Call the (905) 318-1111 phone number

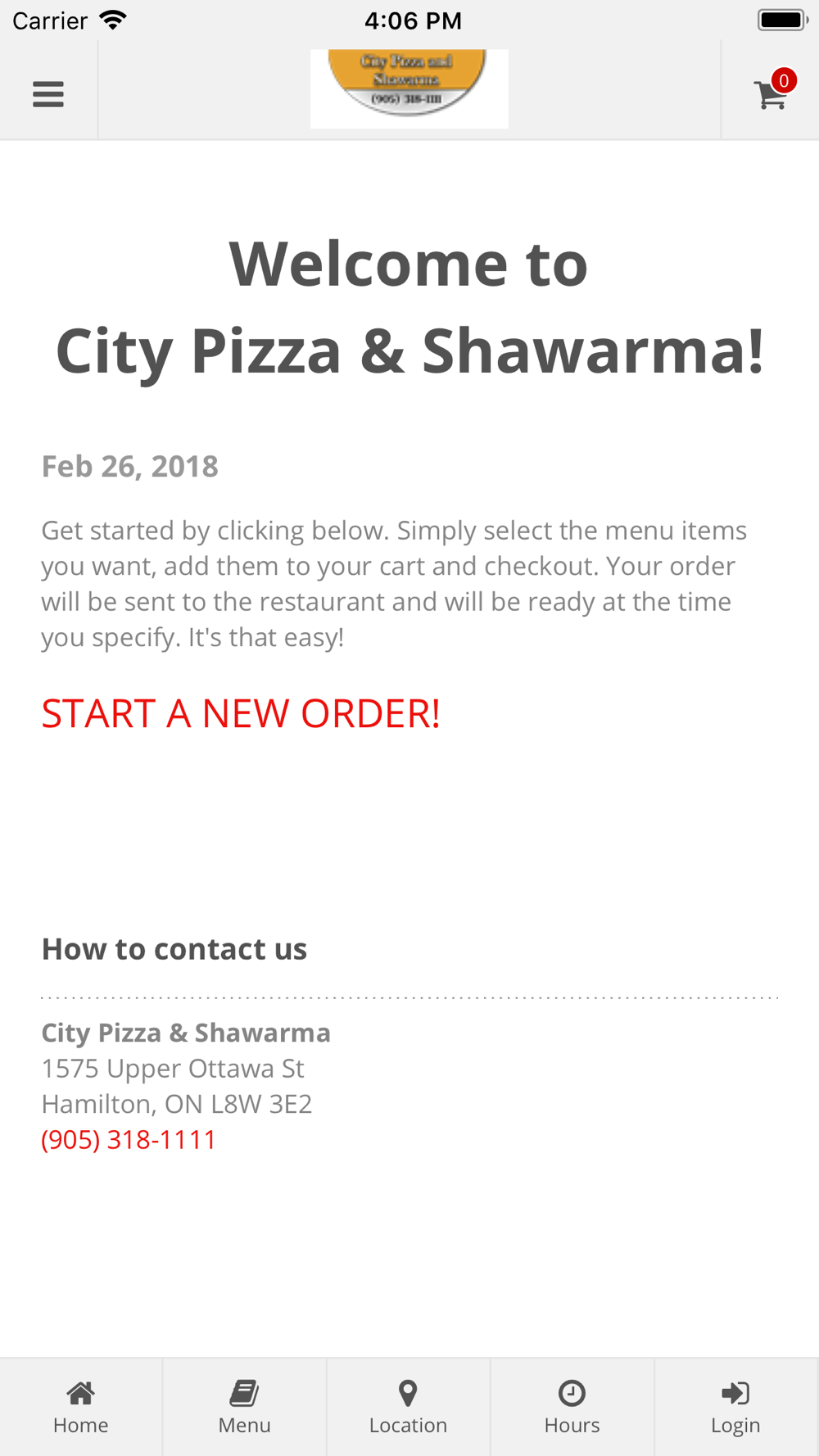tap(129, 1139)
